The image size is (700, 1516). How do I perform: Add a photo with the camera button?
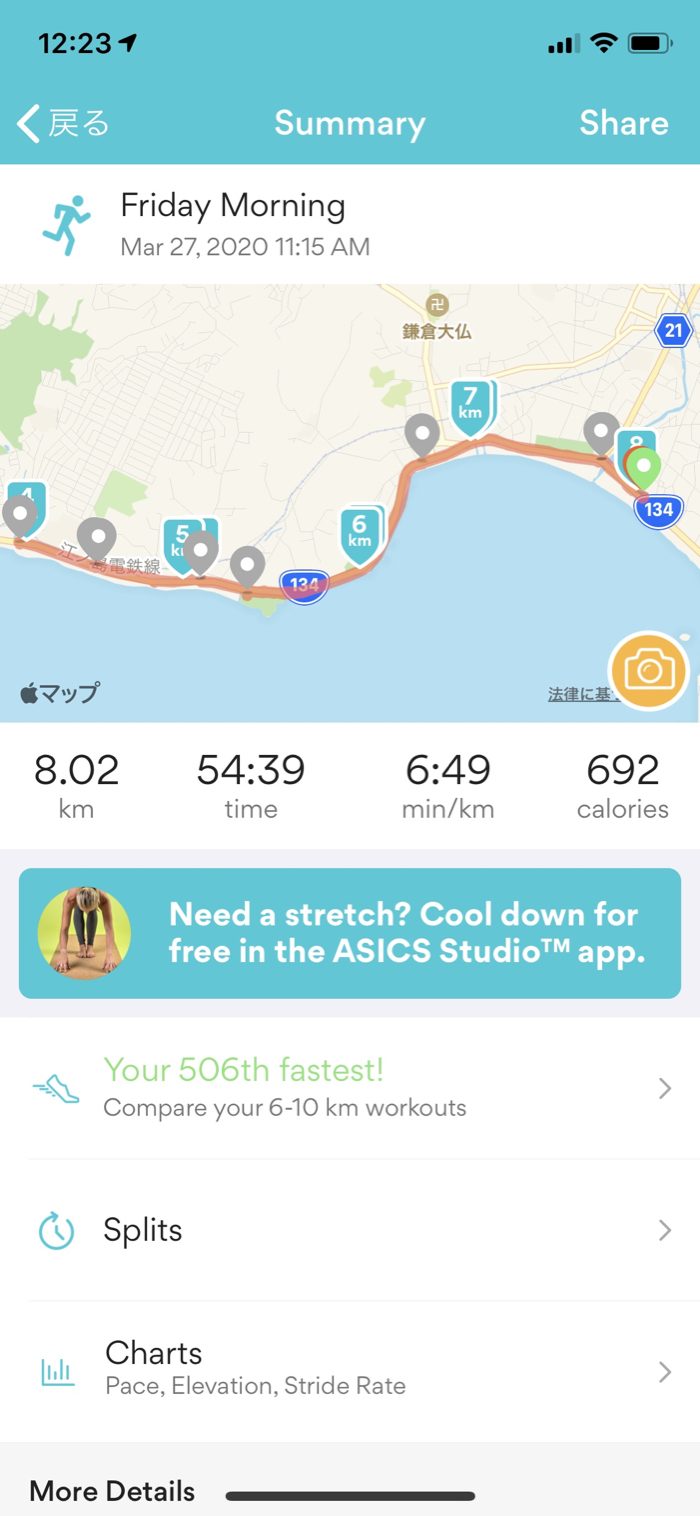(649, 671)
